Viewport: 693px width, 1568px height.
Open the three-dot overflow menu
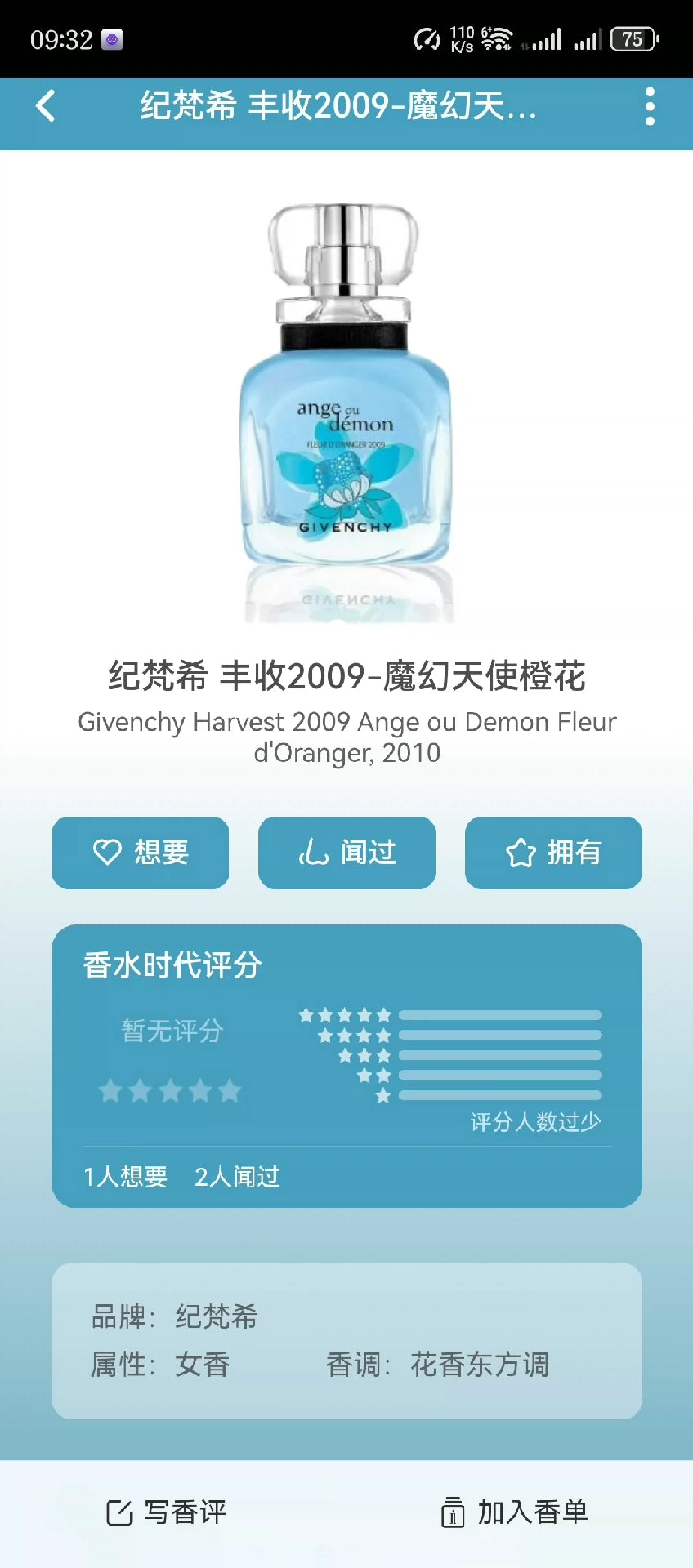click(x=650, y=107)
